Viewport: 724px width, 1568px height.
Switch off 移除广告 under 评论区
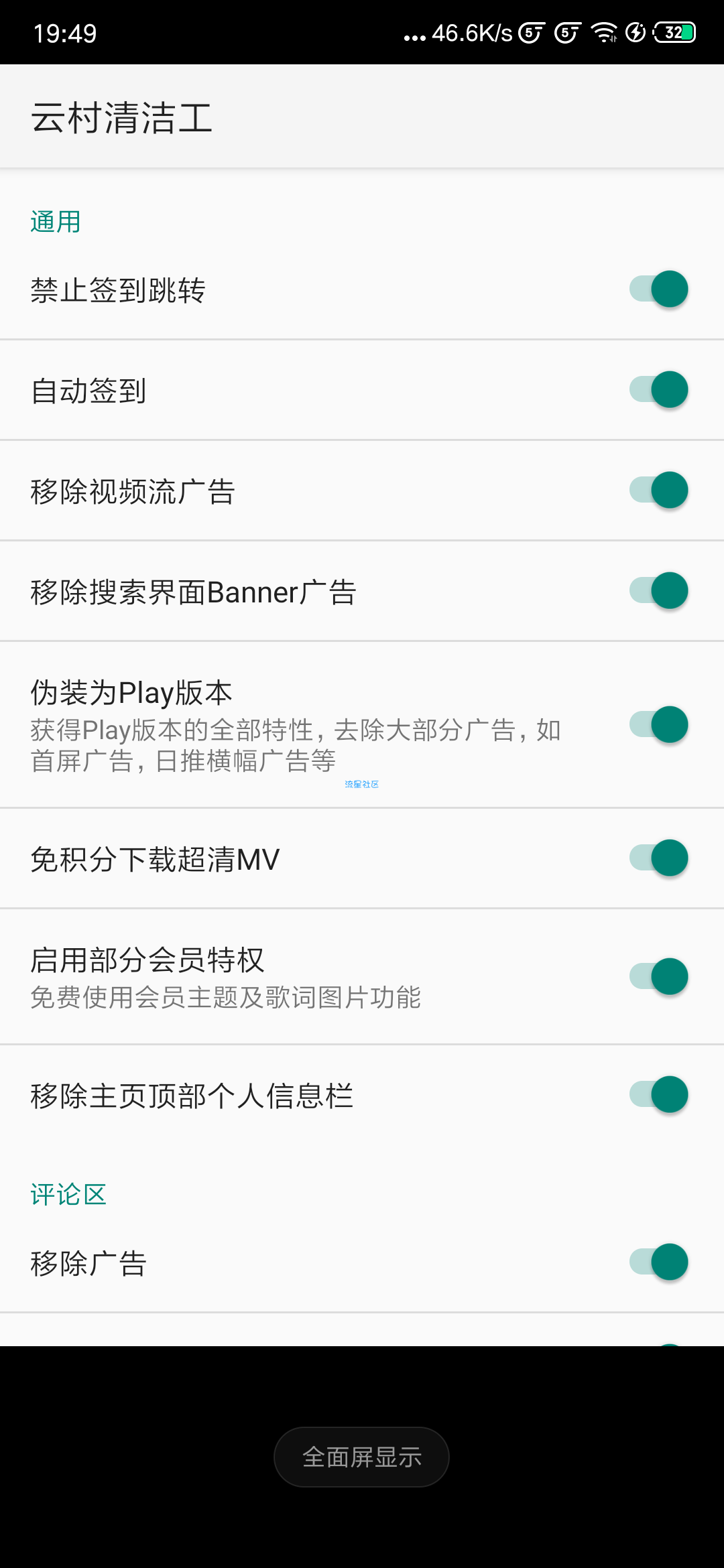pyautogui.click(x=658, y=1262)
